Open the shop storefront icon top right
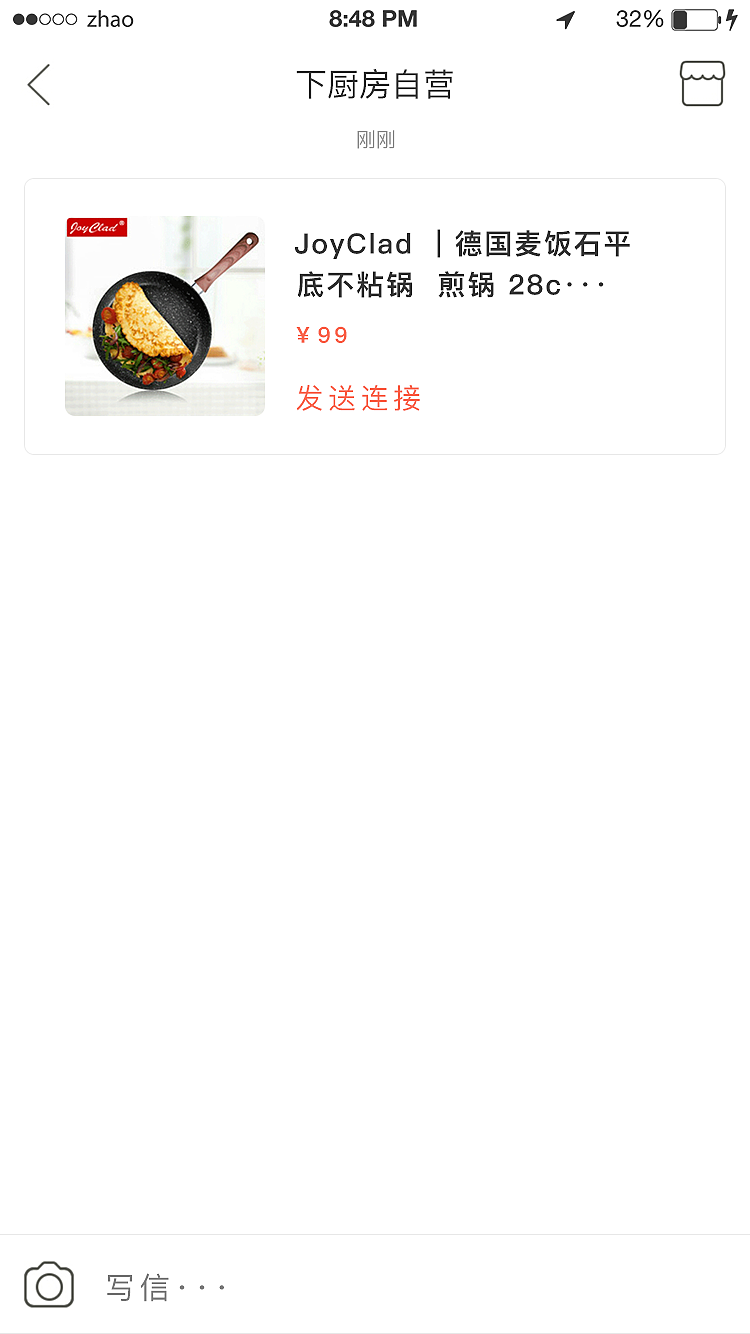This screenshot has height=1334, width=750. click(702, 84)
